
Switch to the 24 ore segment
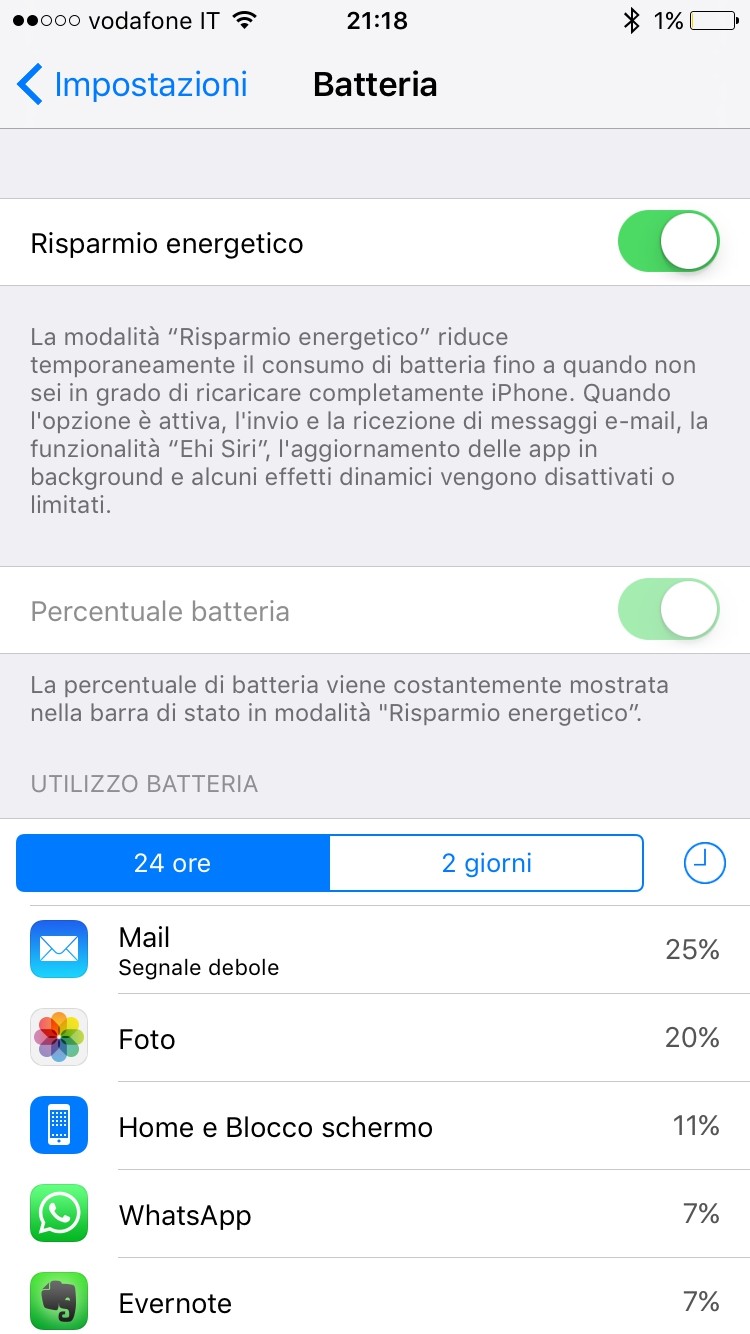point(173,863)
